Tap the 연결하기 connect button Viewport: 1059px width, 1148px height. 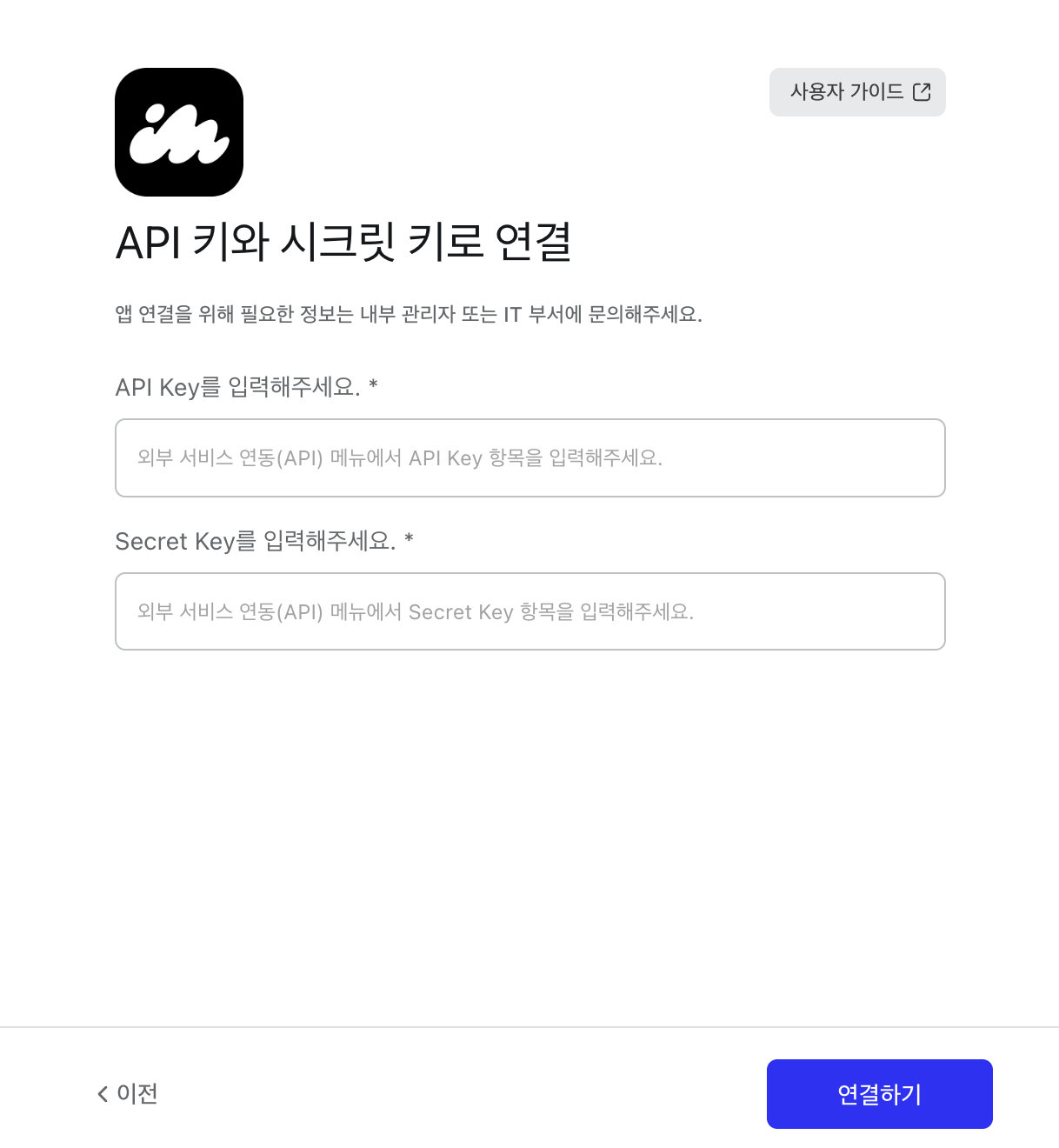[879, 1094]
